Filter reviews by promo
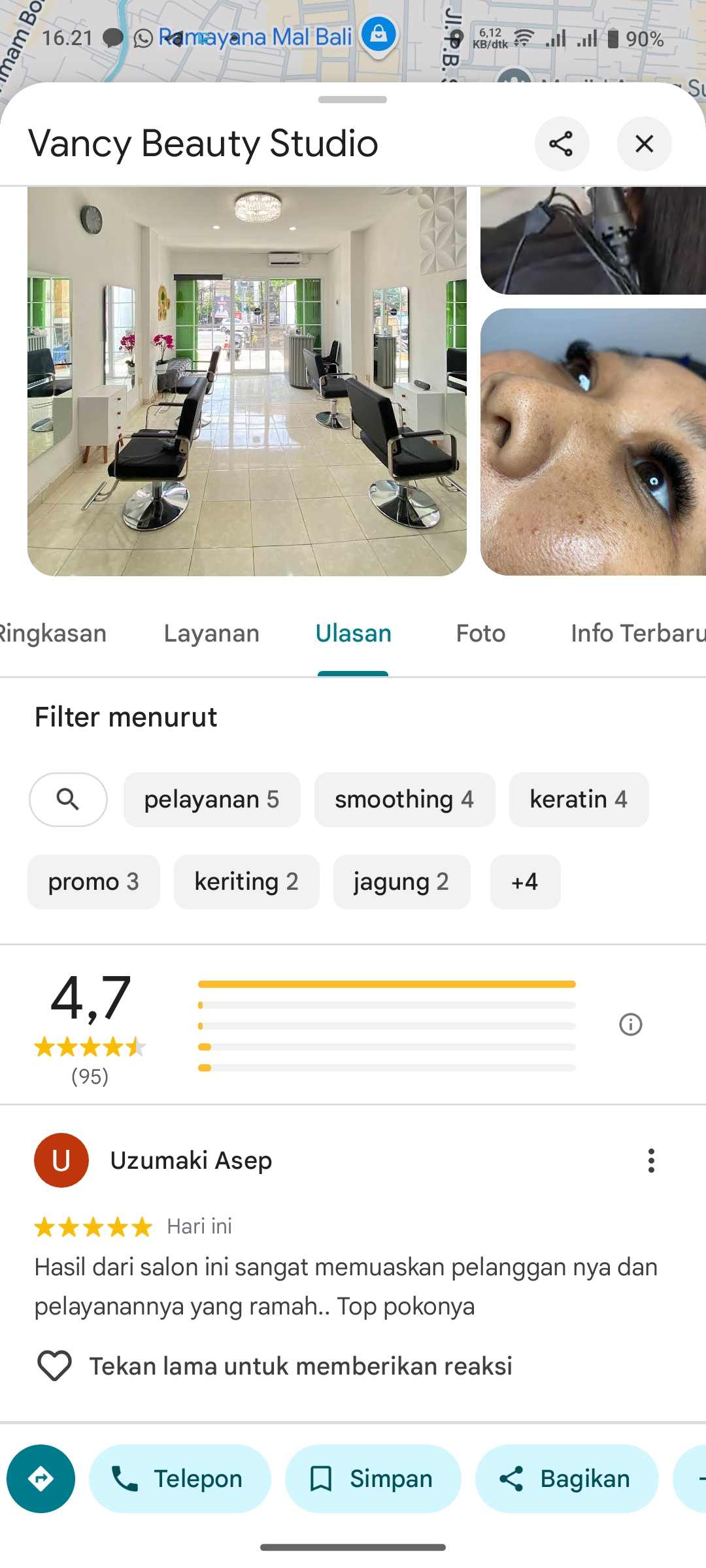Image resolution: width=706 pixels, height=1568 pixels. (93, 881)
